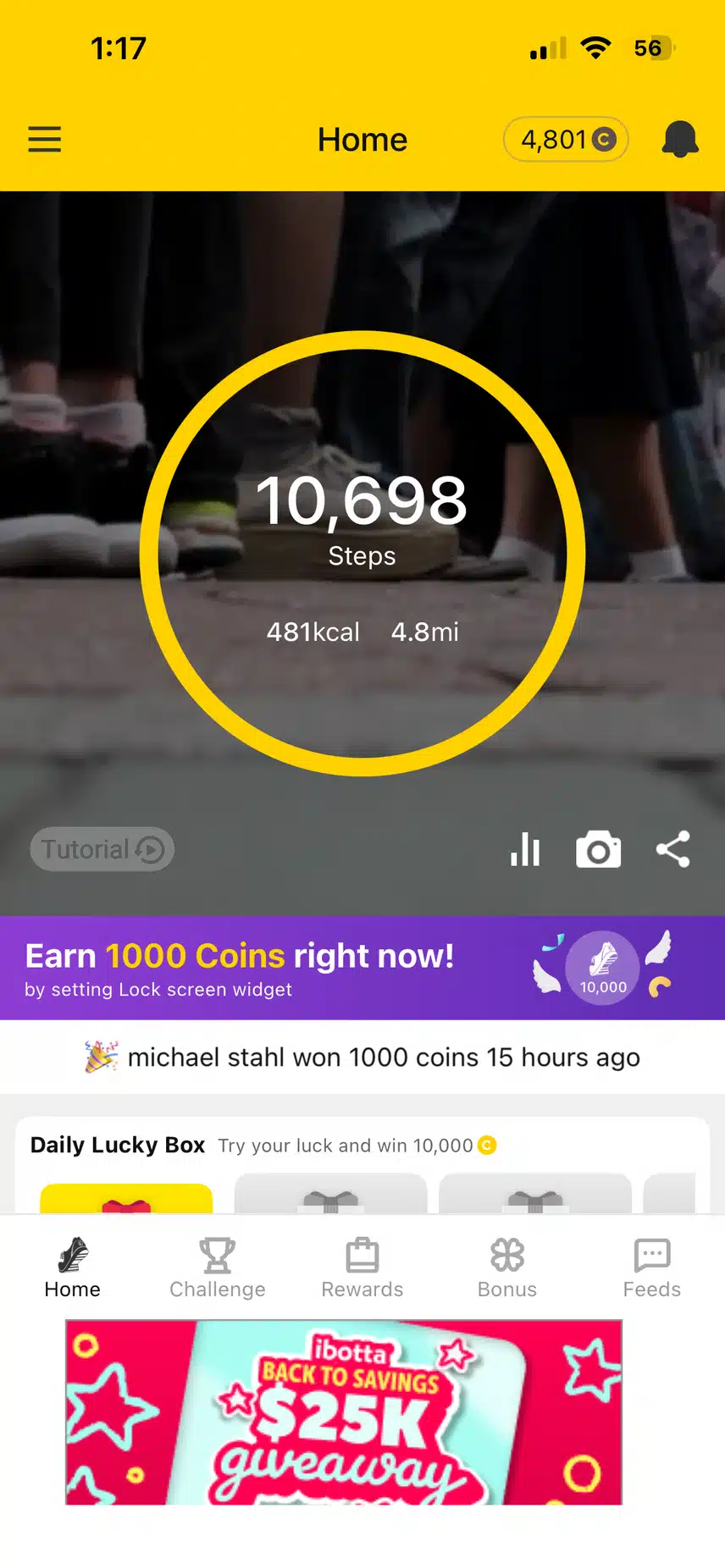Switch to the Challenge tab
Viewport: 725px width, 1568px height.
[218, 1267]
